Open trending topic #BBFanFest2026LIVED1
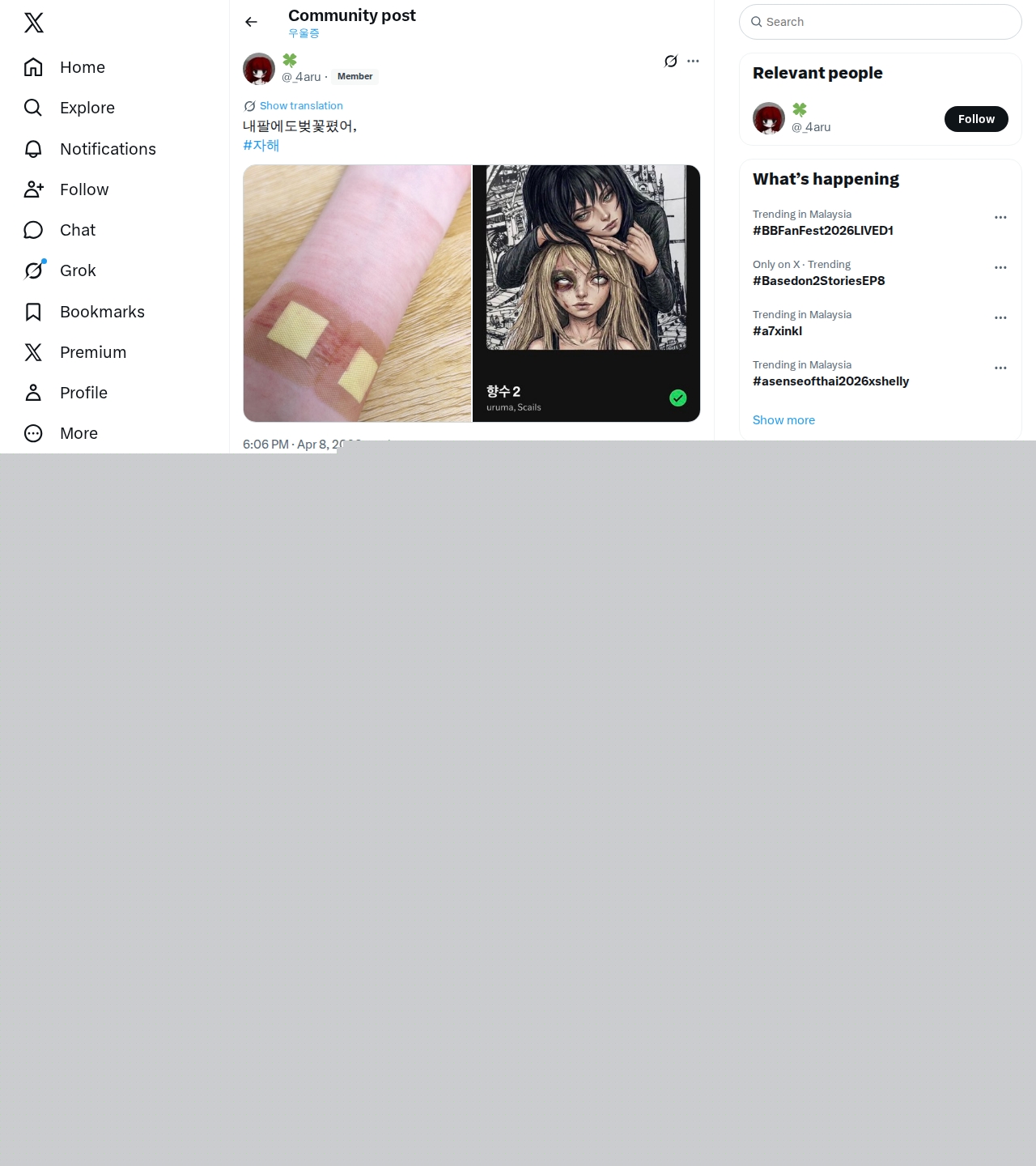The height and width of the screenshot is (1166, 1036). pyautogui.click(x=823, y=231)
